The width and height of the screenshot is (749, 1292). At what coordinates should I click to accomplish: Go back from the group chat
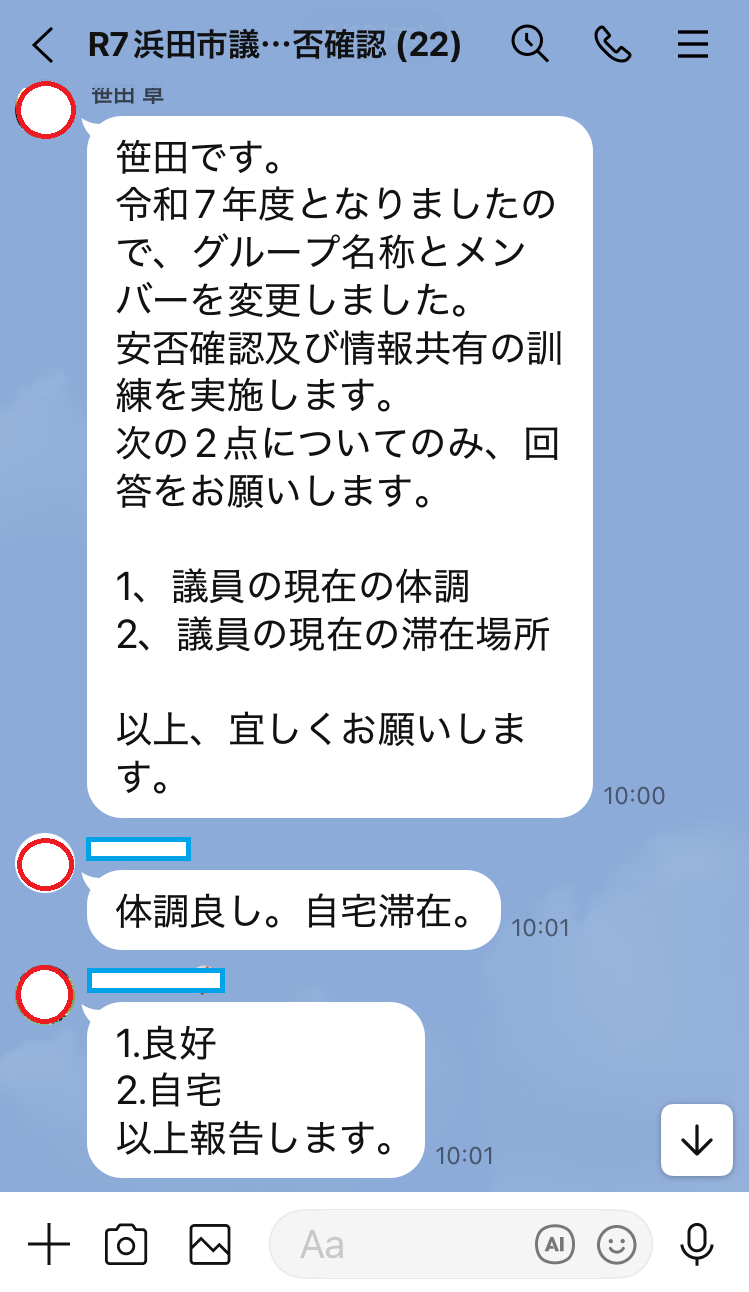click(x=42, y=45)
